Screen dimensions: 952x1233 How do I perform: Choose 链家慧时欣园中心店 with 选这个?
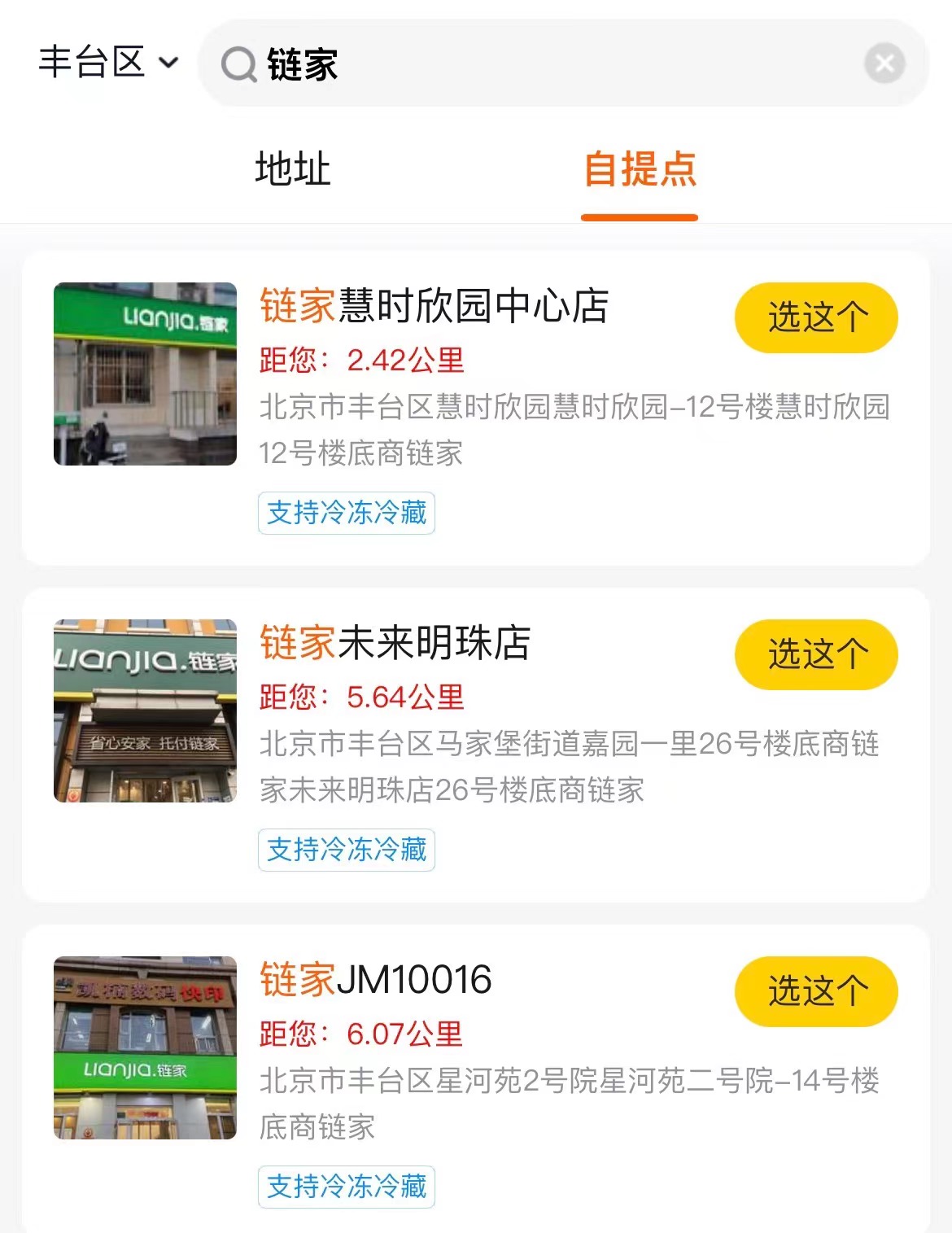pos(815,317)
